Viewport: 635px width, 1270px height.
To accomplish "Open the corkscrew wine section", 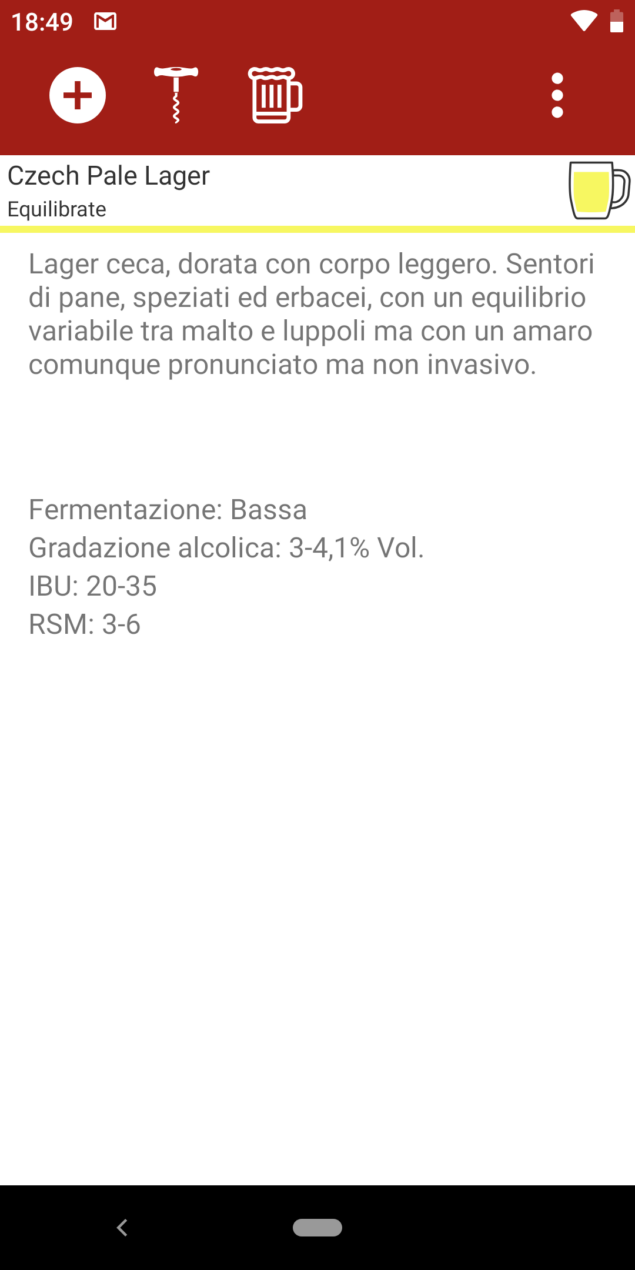I will click(x=176, y=95).
